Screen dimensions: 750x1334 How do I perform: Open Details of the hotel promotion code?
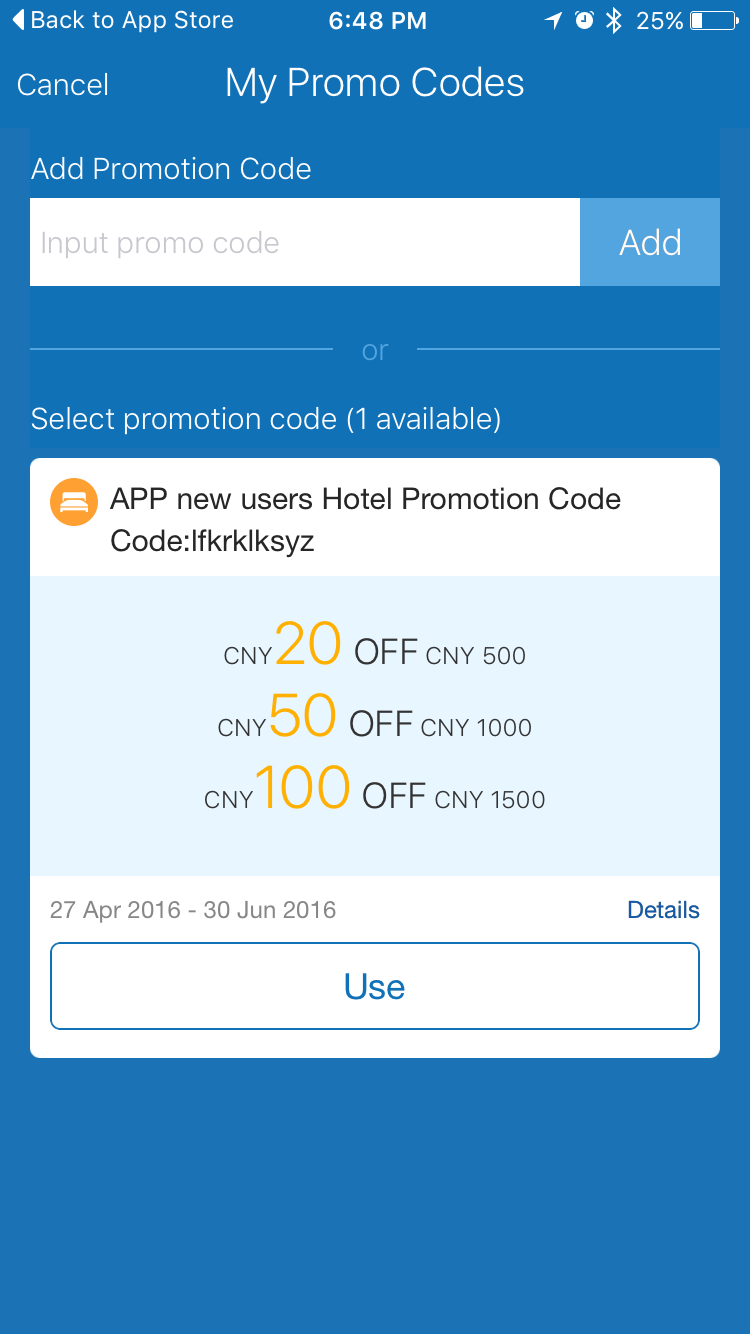point(663,910)
